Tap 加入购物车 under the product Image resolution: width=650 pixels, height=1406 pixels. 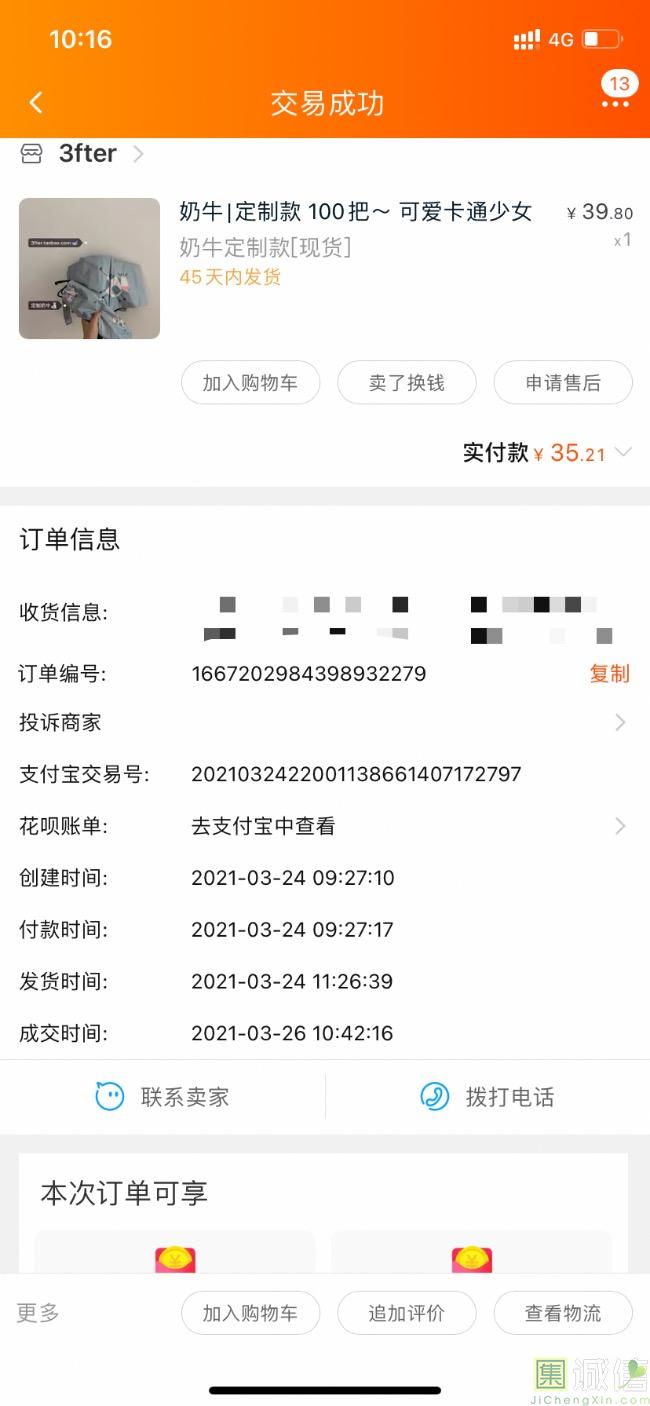(250, 383)
